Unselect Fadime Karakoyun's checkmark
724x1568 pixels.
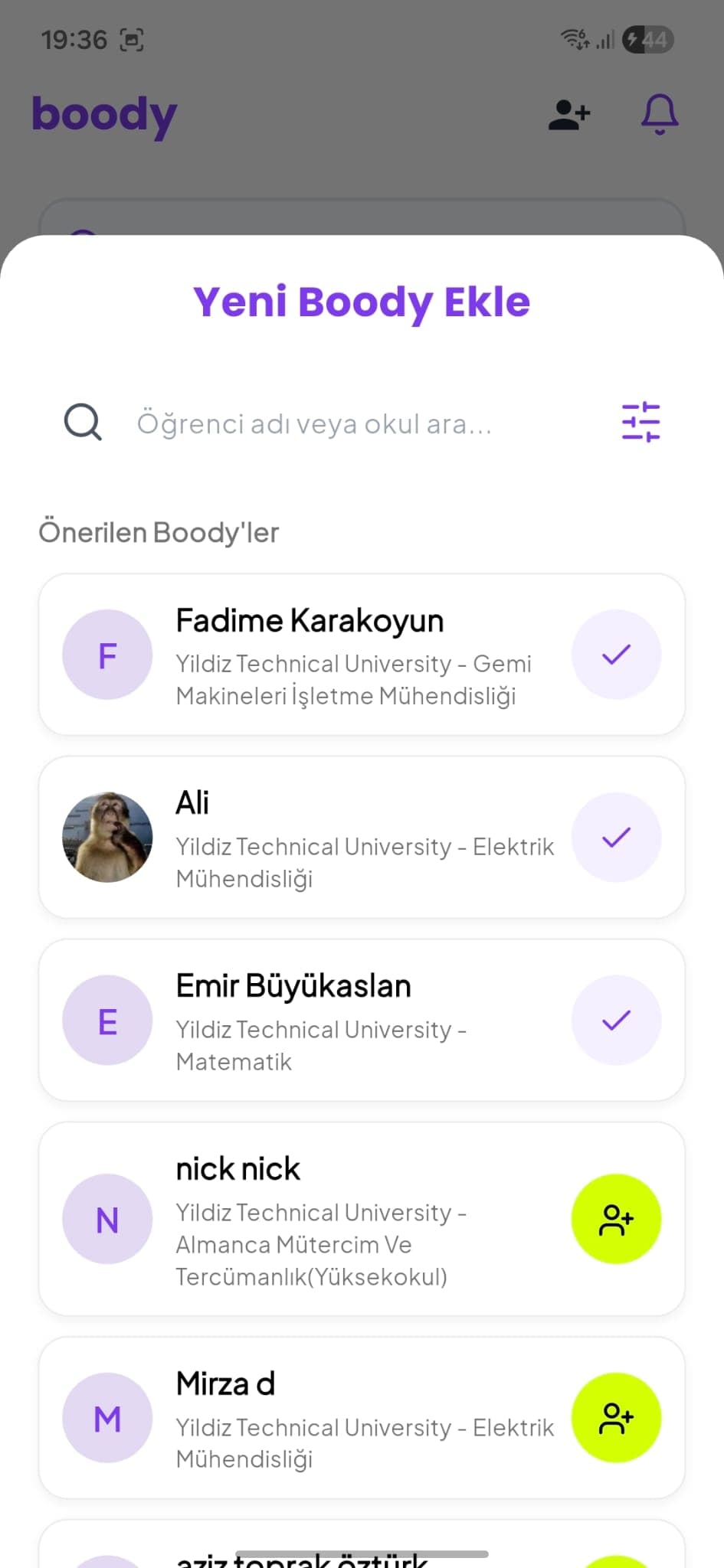point(616,654)
